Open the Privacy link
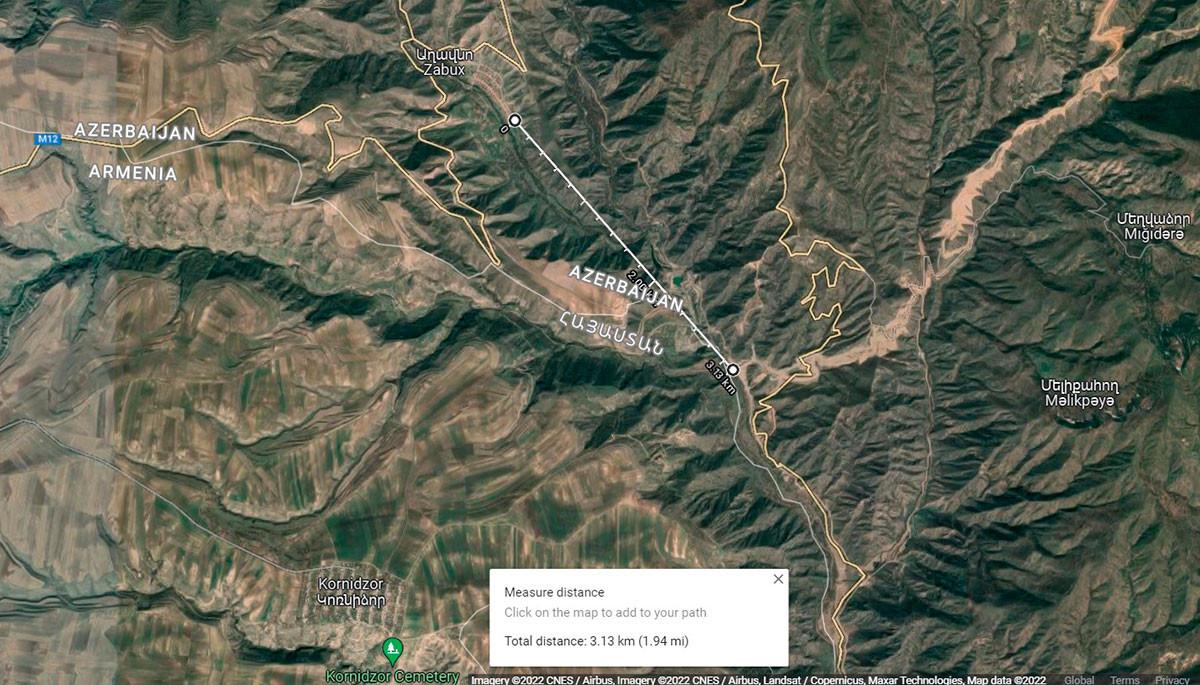Screen dimensions: 1200x685 coord(1172,680)
